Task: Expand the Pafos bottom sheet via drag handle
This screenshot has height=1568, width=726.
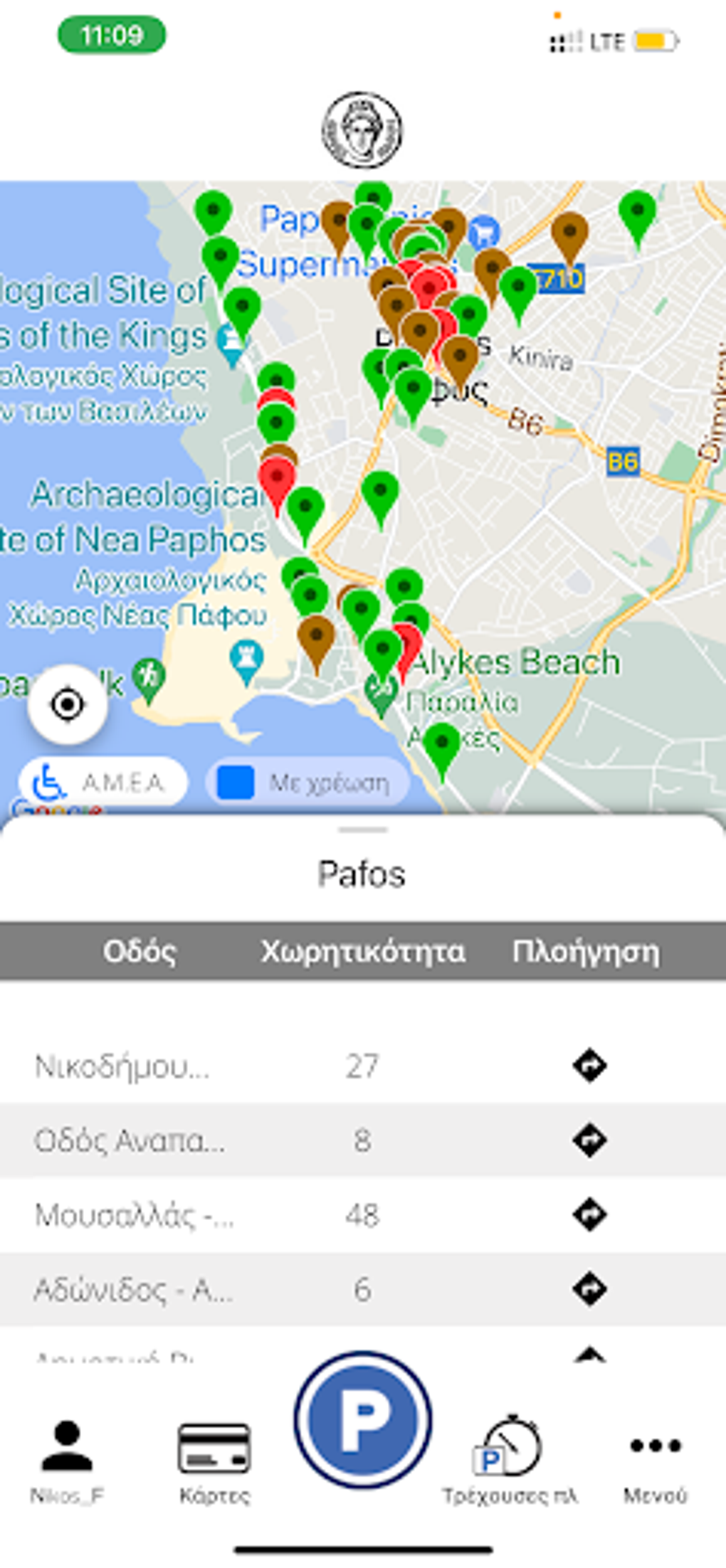Action: (363, 828)
